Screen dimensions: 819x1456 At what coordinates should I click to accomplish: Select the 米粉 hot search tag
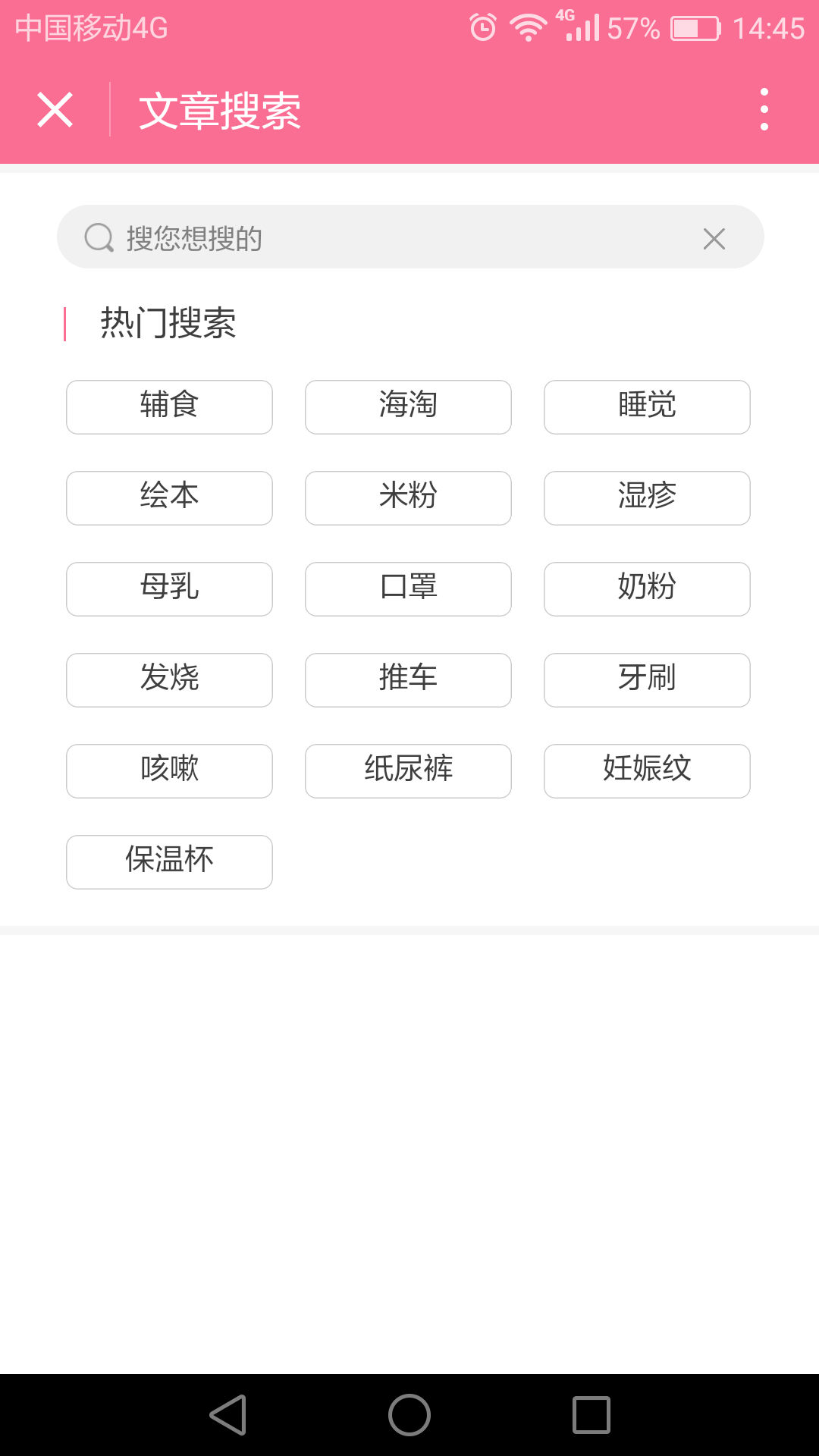point(408,498)
